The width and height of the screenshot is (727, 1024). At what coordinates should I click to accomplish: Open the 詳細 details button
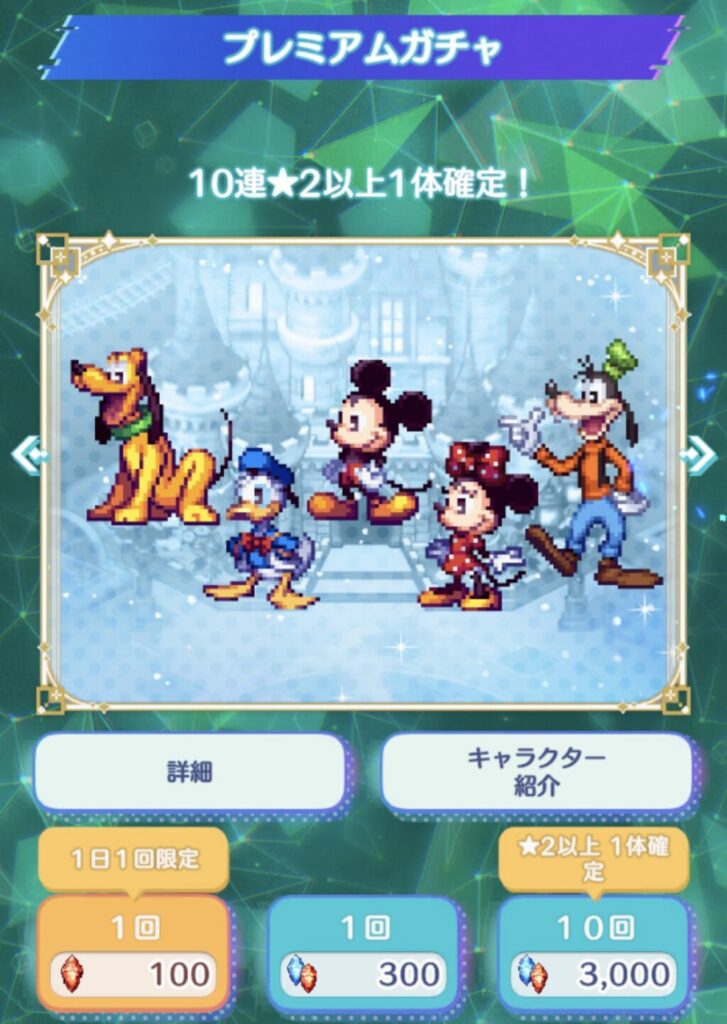coord(189,772)
